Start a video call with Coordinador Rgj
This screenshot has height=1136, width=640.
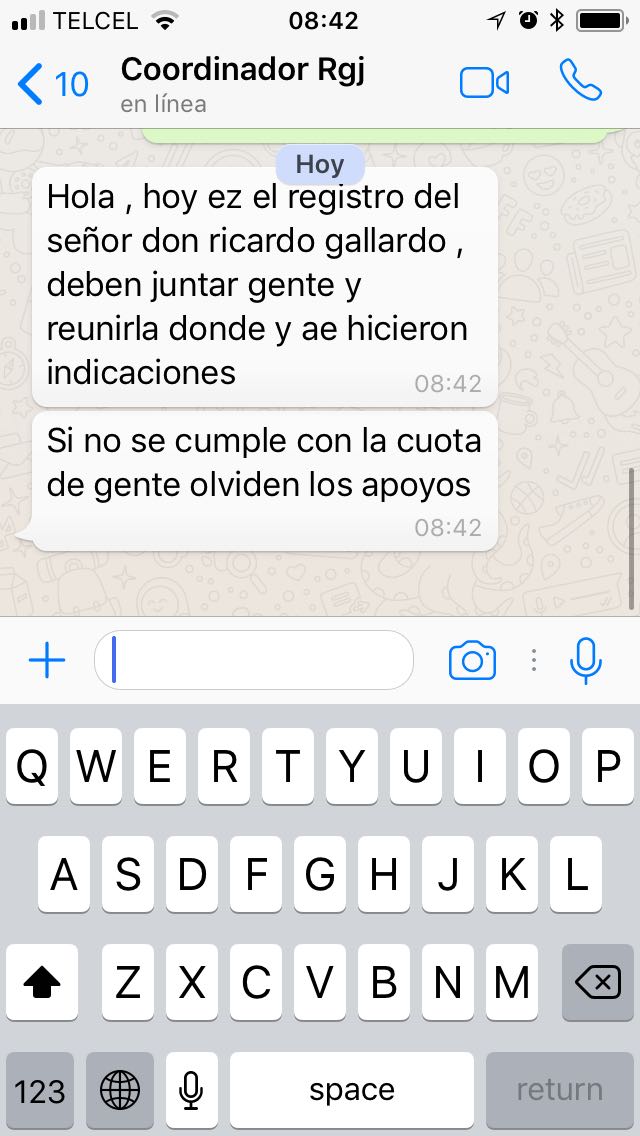coord(485,83)
